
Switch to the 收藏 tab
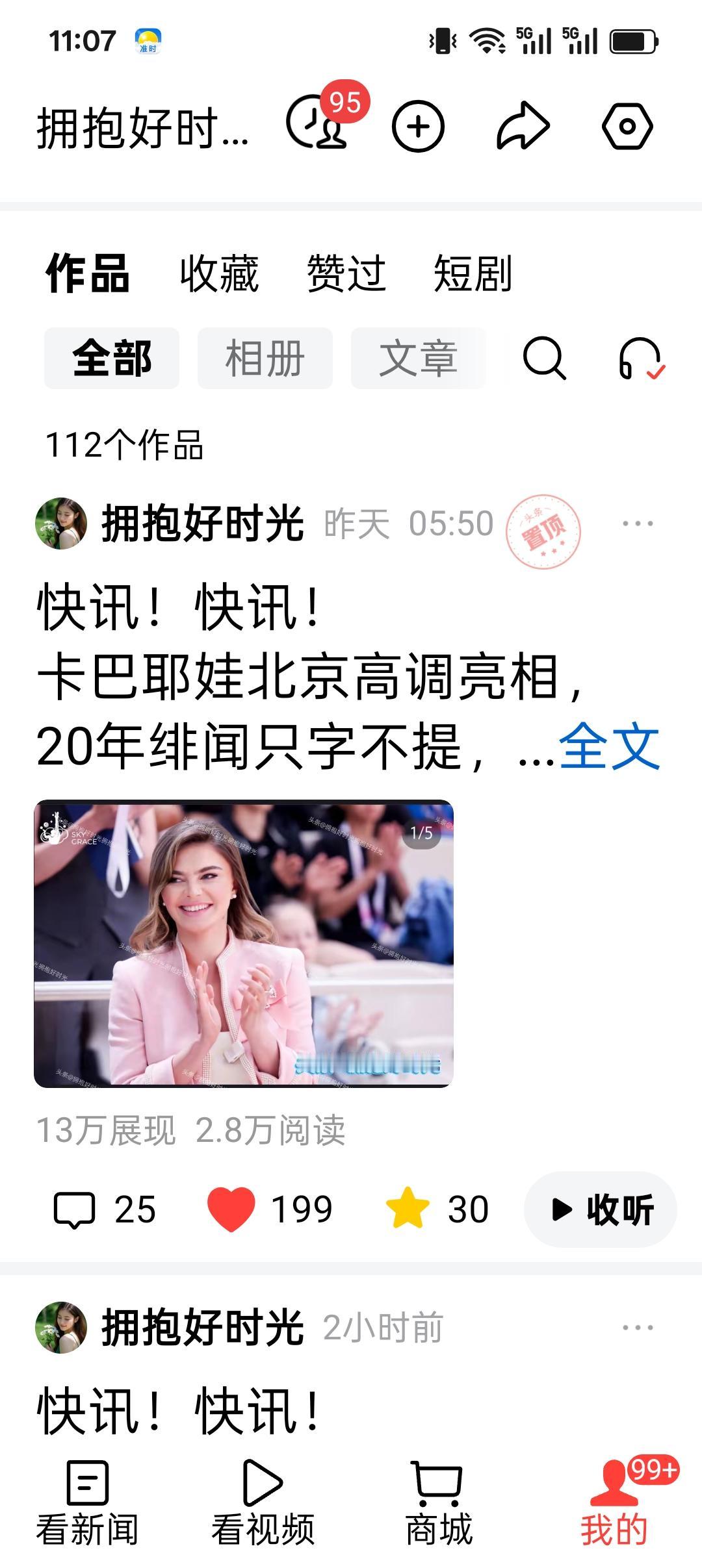point(220,273)
